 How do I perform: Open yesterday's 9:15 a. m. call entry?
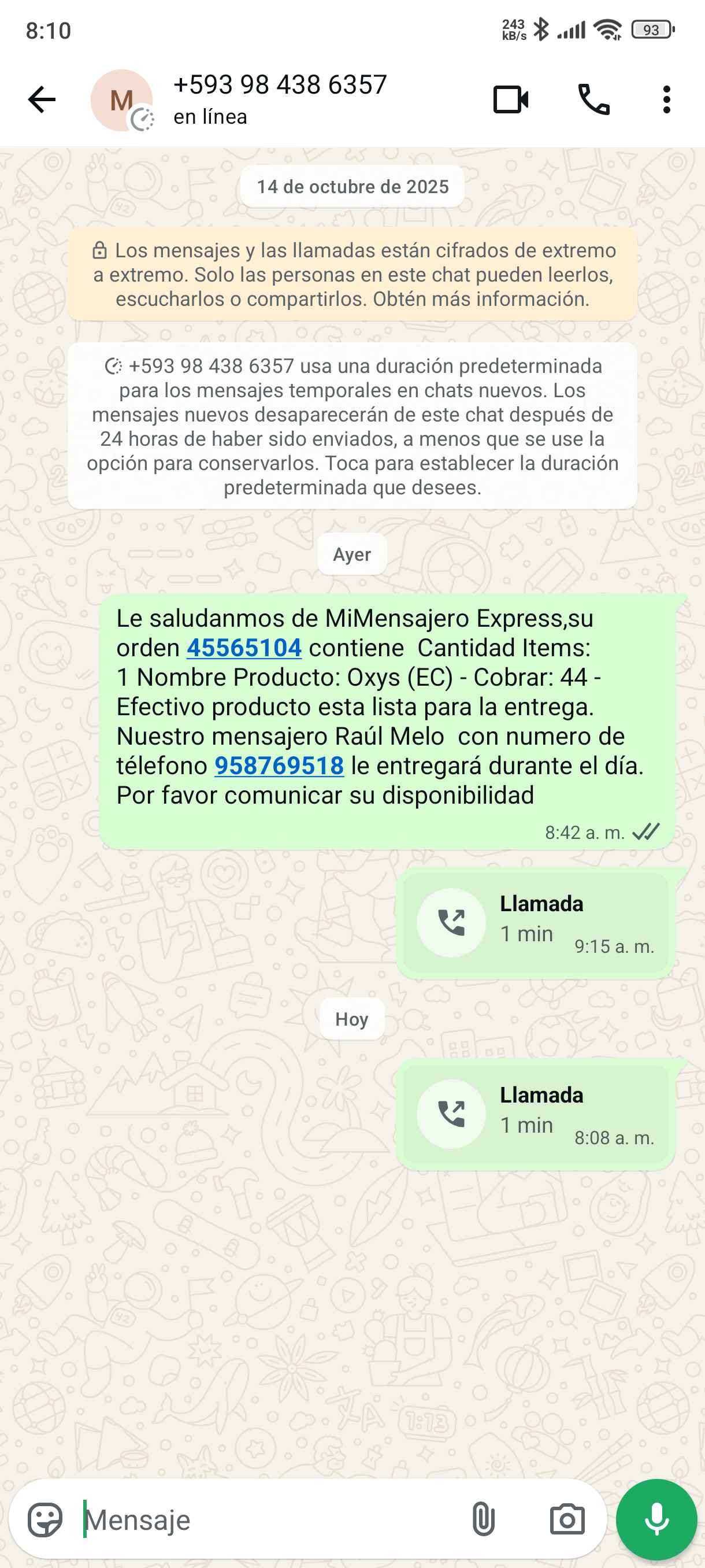tap(535, 923)
